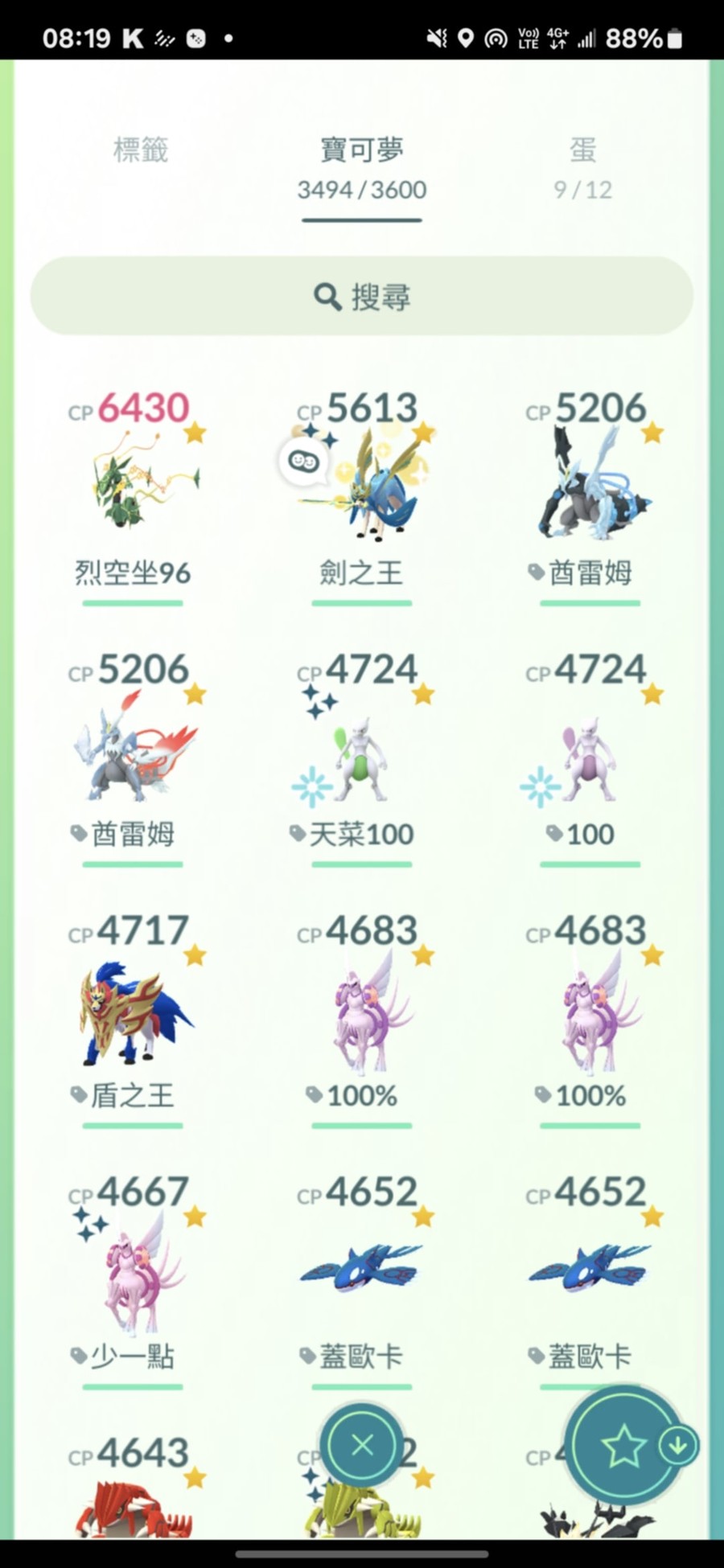Open 盾之王 with CP 4717
Image resolution: width=724 pixels, height=1568 pixels.
pos(134,1013)
